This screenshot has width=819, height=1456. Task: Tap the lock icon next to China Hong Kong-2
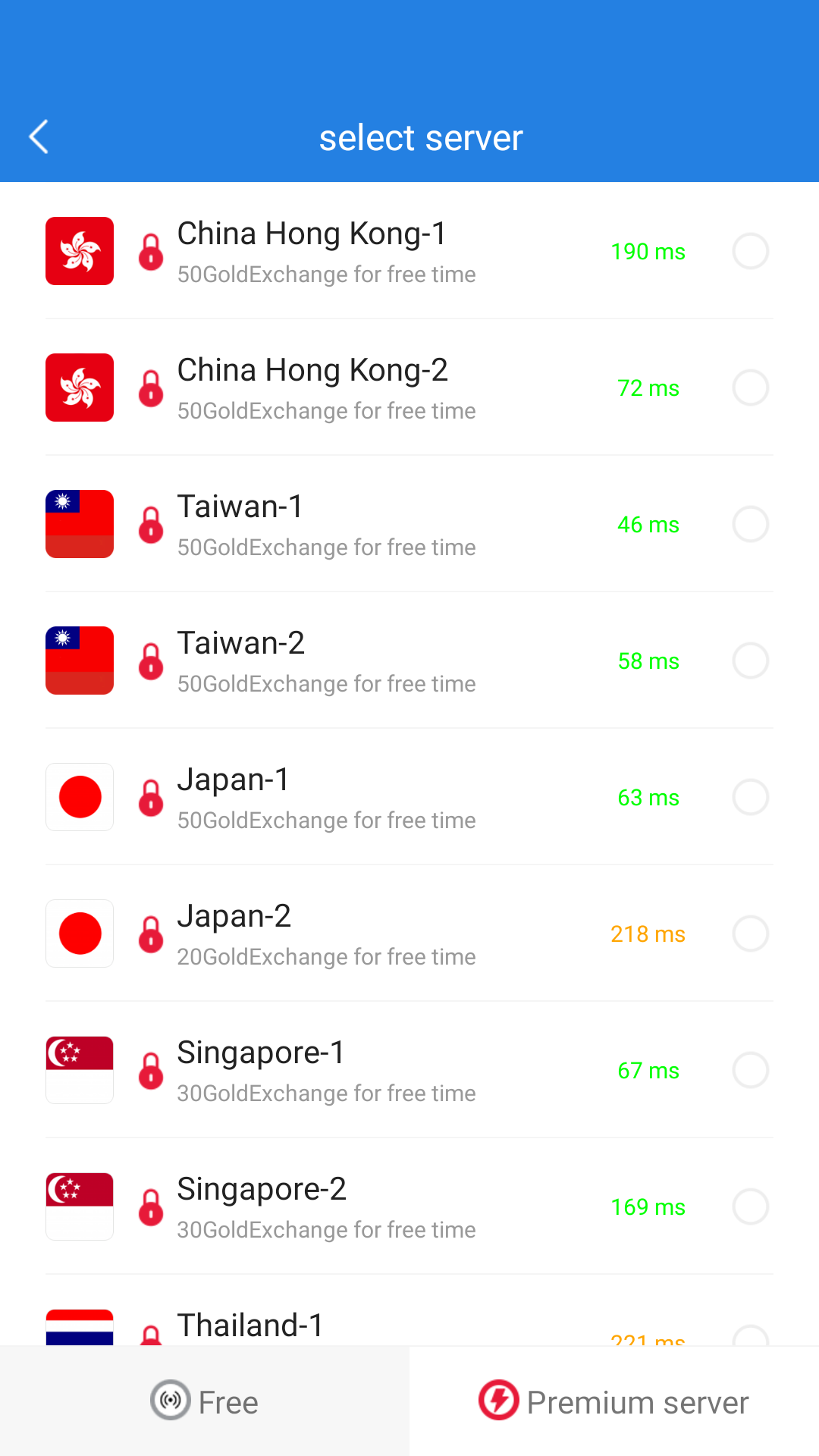(150, 388)
